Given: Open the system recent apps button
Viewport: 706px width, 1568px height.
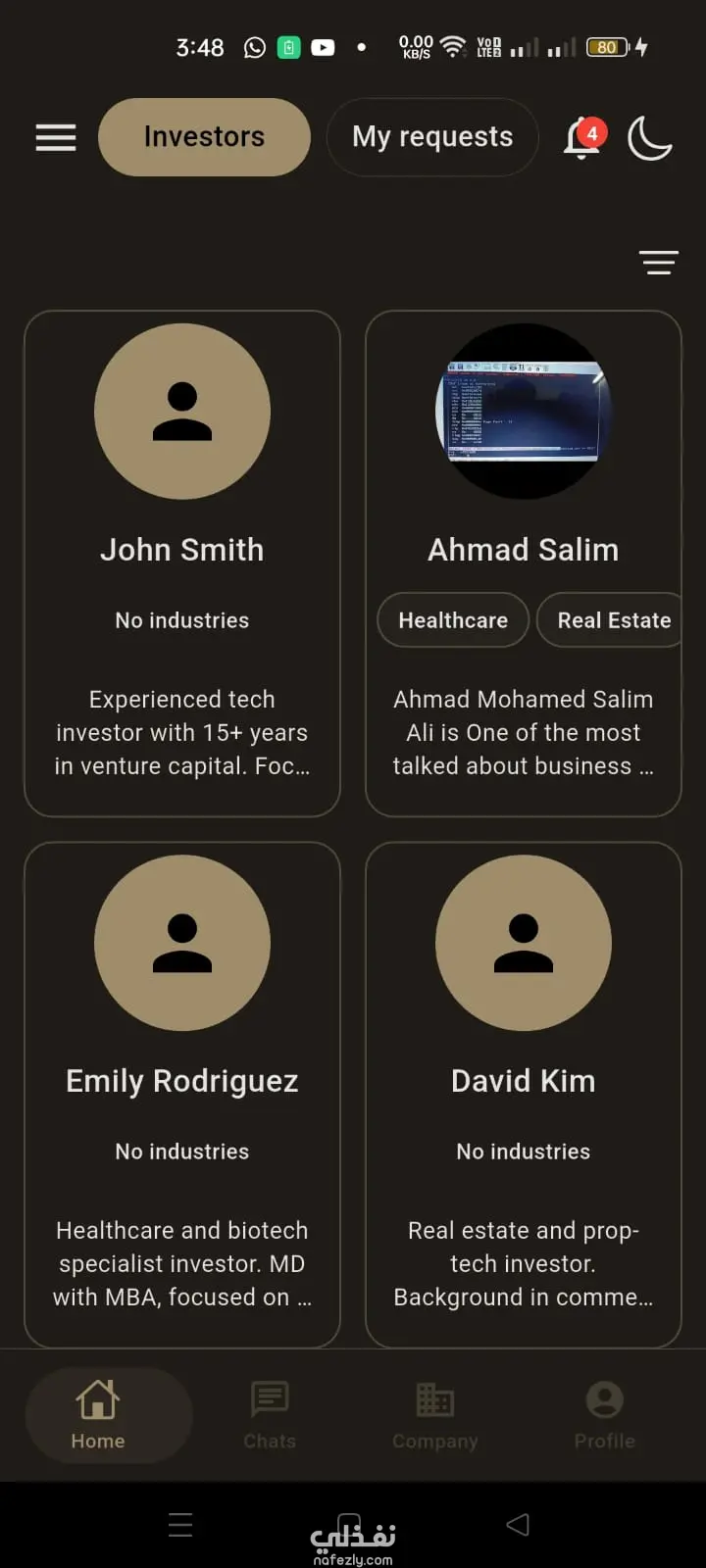Looking at the screenshot, I should click(180, 1524).
